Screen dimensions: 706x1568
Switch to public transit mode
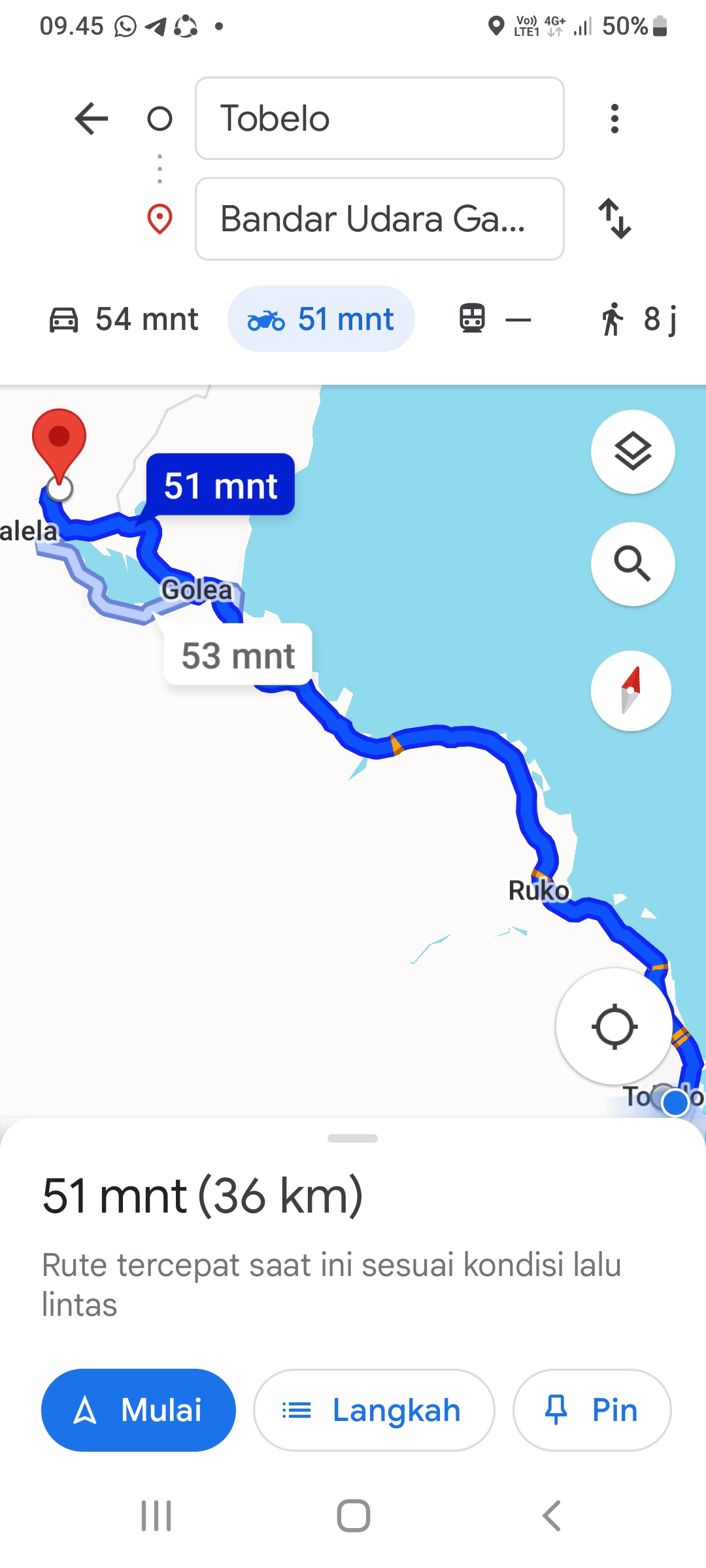pos(495,319)
